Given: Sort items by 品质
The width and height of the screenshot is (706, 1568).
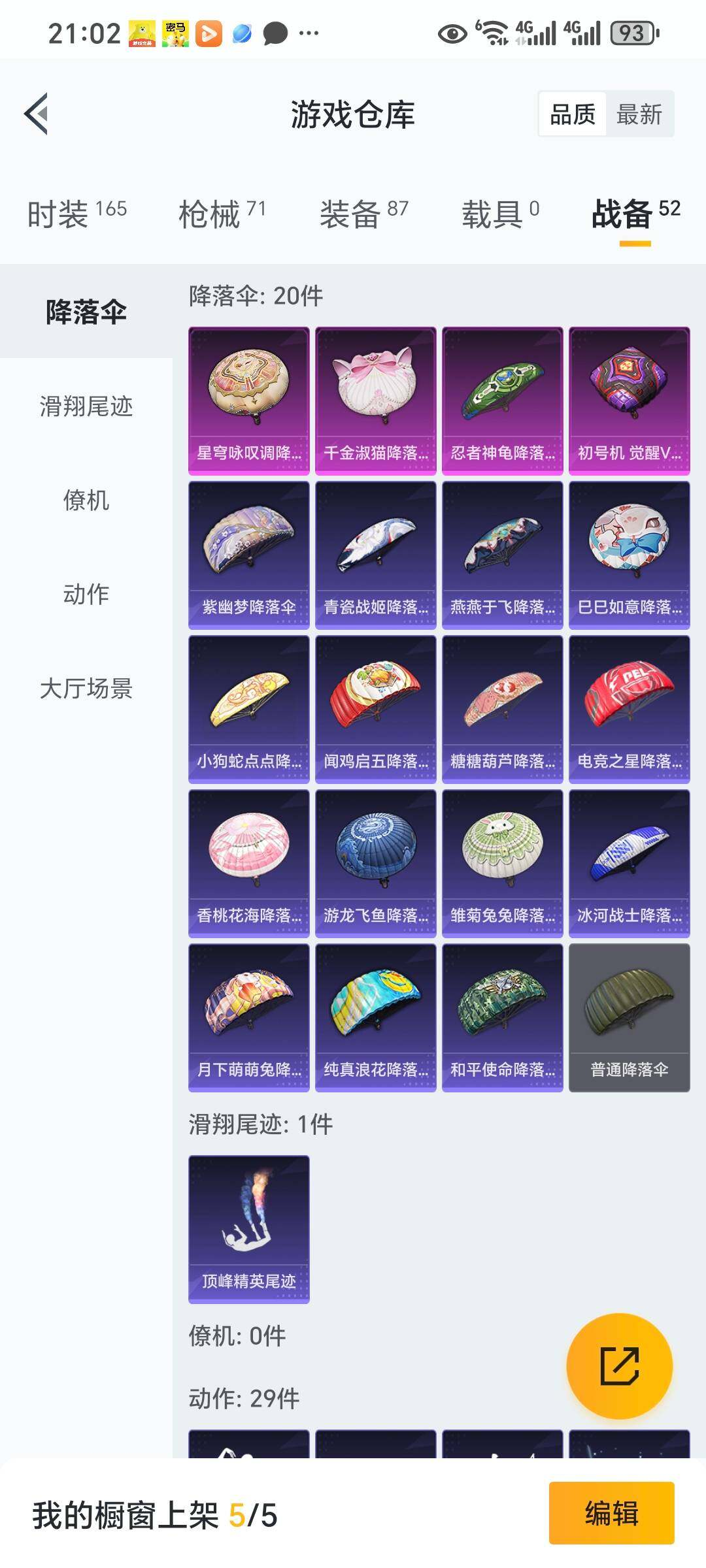Looking at the screenshot, I should [x=572, y=114].
